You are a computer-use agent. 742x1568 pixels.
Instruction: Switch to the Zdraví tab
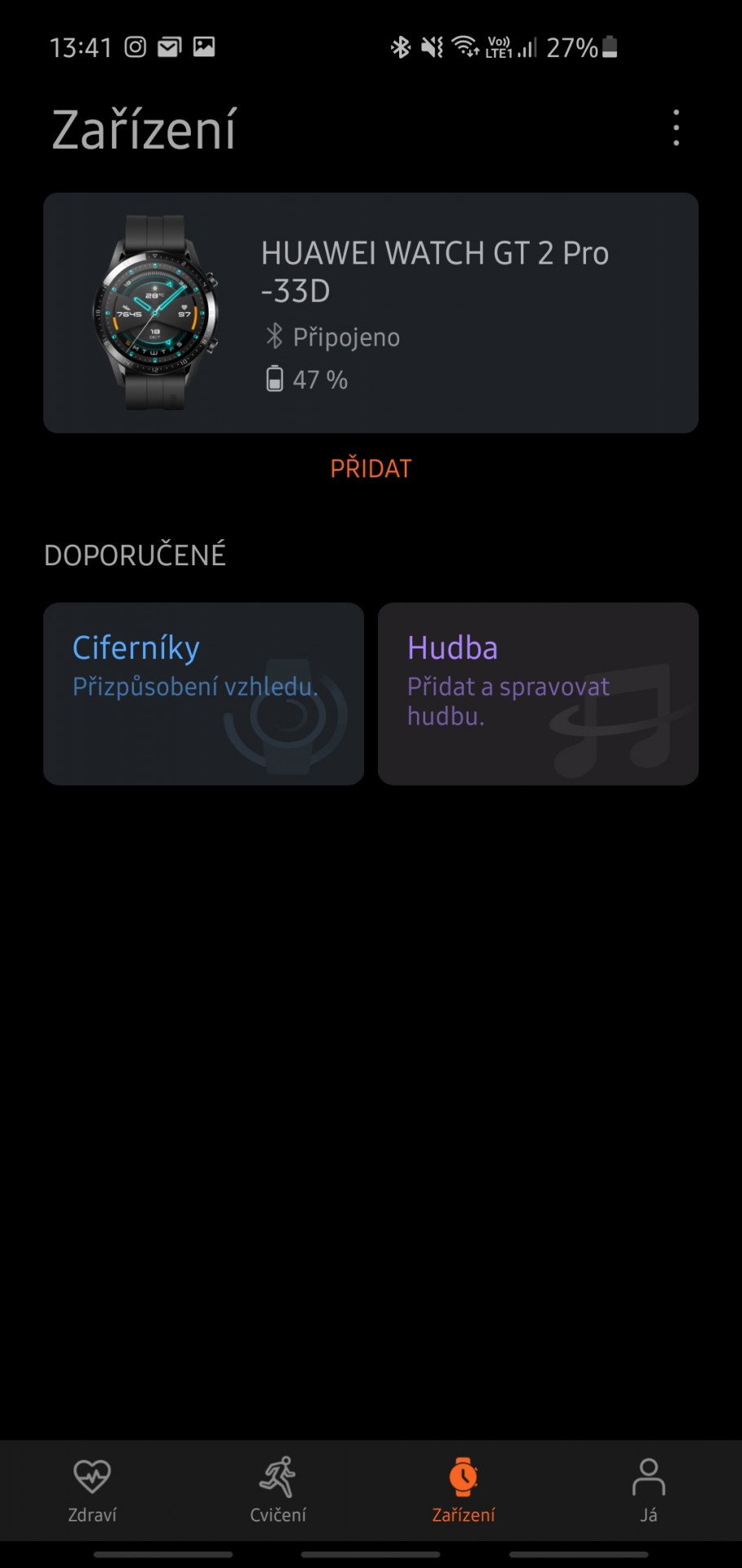pyautogui.click(x=92, y=1491)
